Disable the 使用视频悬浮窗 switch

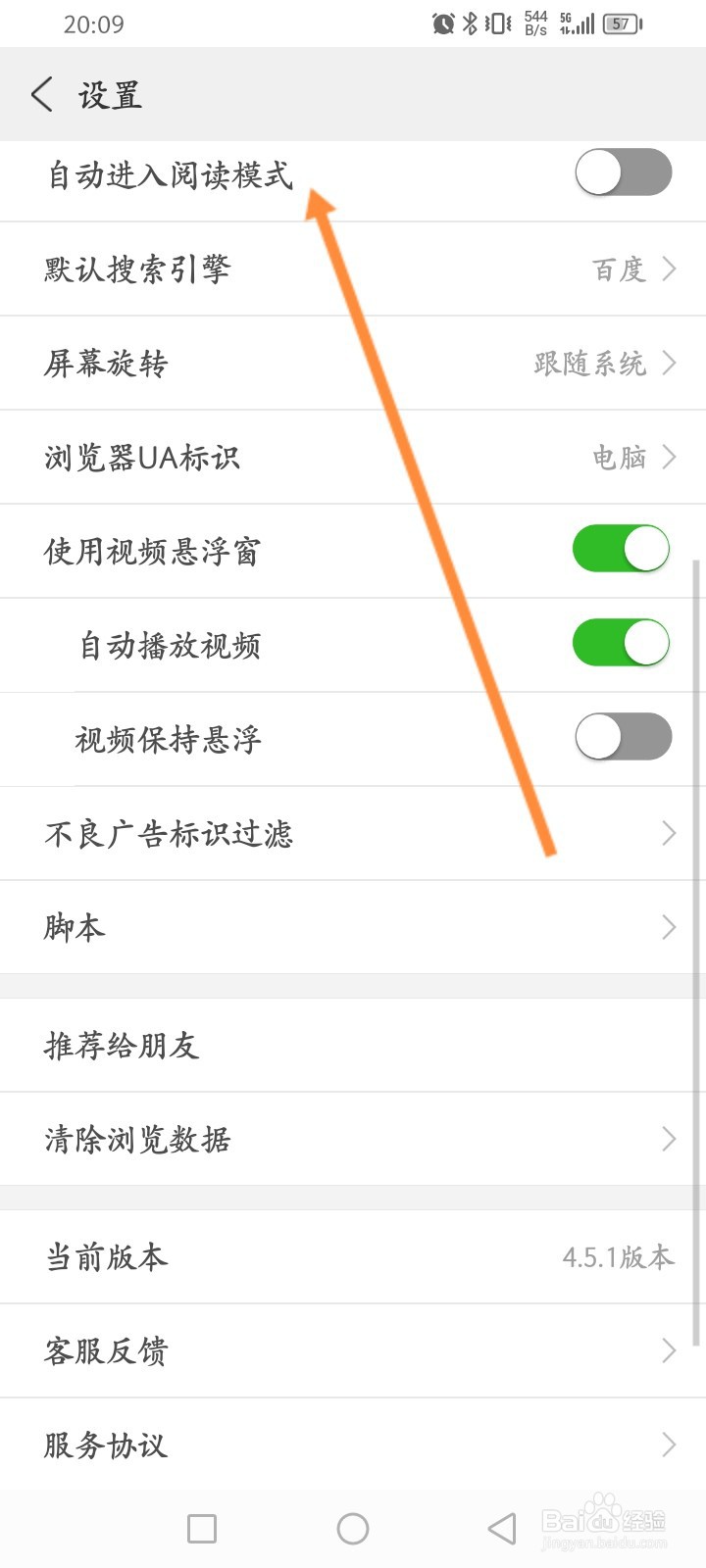coord(621,549)
